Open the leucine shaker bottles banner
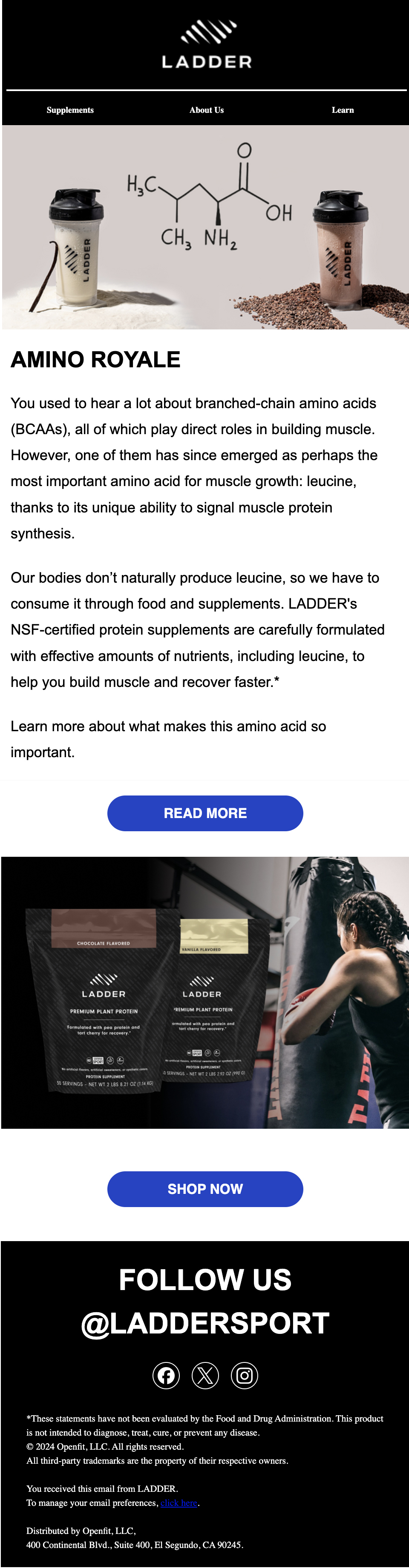 [205, 227]
